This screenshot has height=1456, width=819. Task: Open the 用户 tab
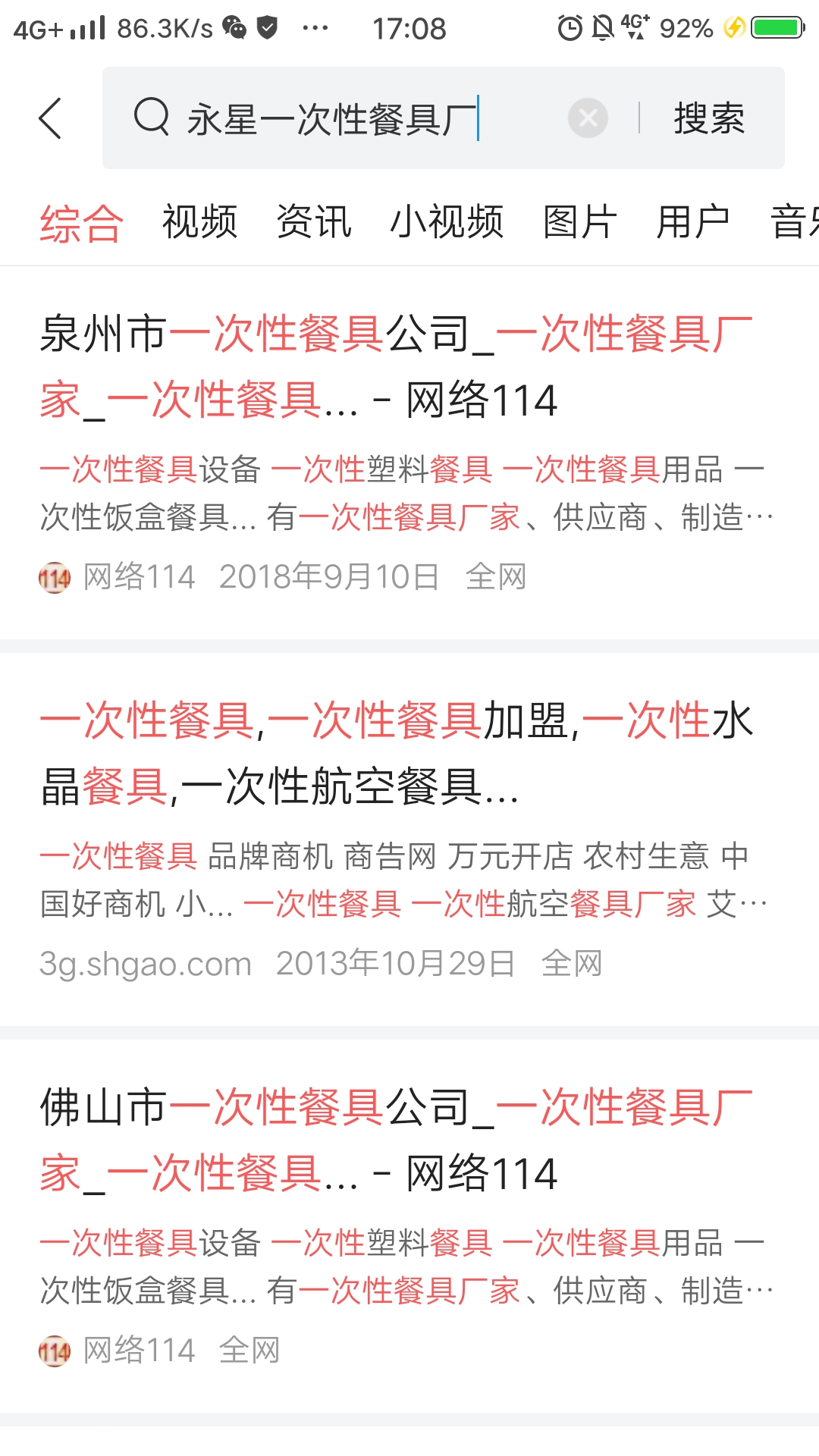pyautogui.click(x=693, y=222)
